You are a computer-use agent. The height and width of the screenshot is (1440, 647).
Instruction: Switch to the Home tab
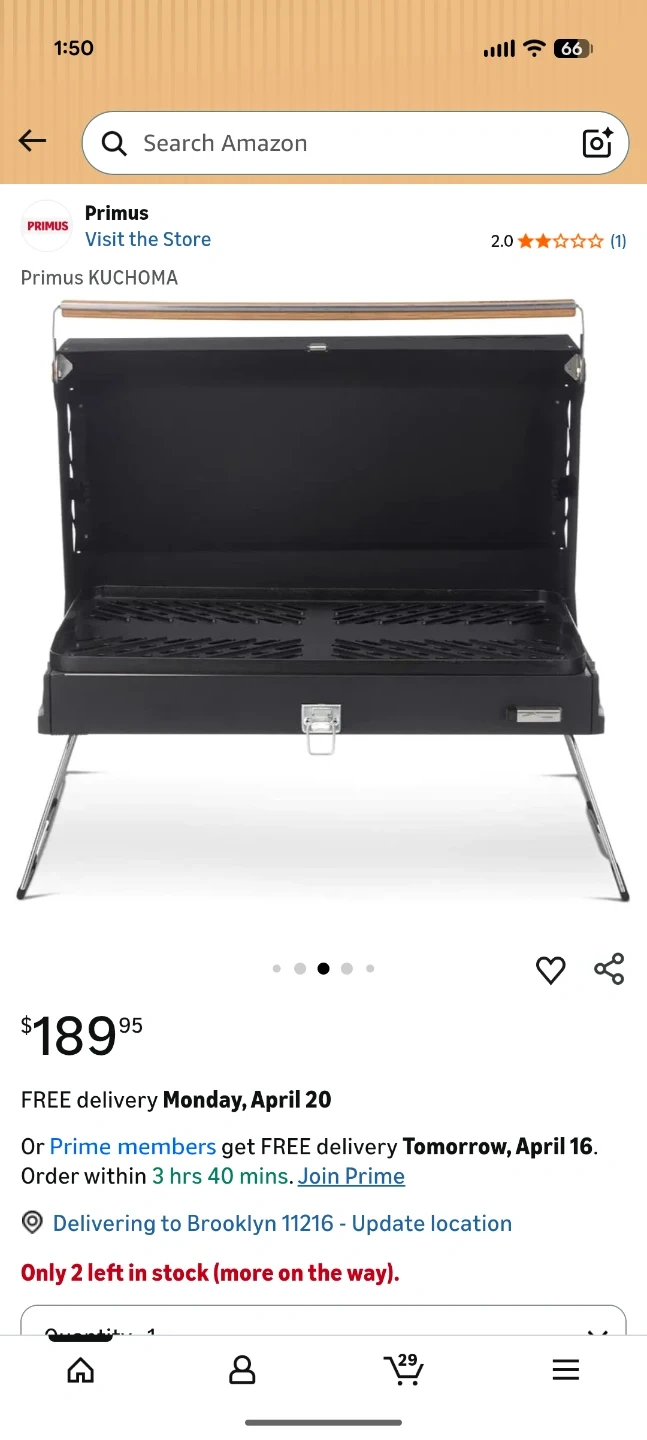click(x=81, y=1370)
